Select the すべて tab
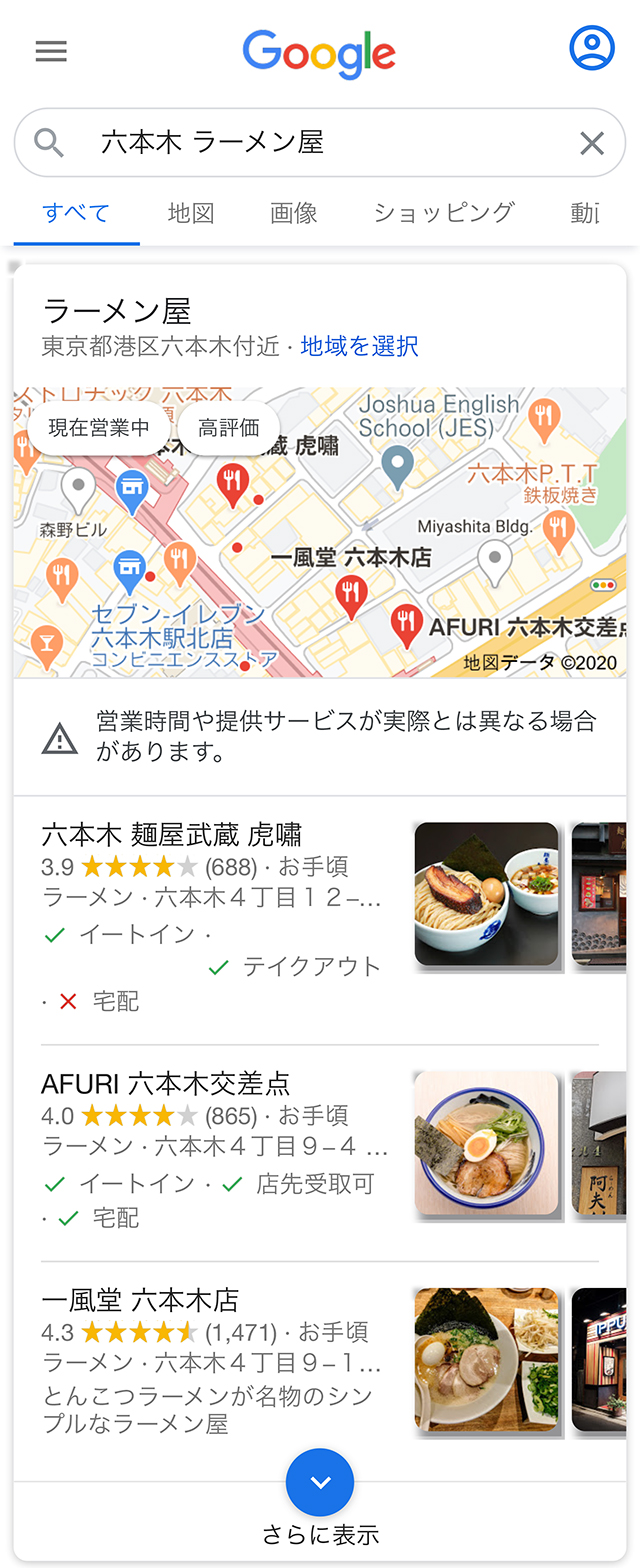640x1568 pixels. [76, 212]
